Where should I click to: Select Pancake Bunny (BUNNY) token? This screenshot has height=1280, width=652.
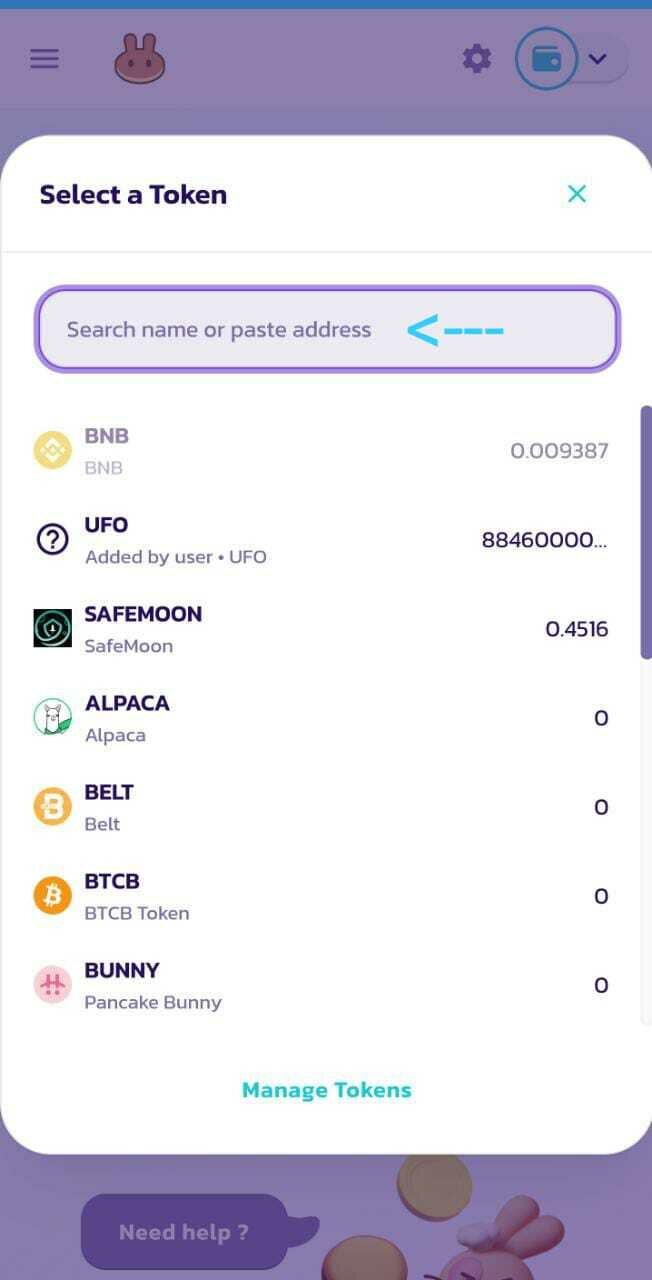(x=320, y=985)
